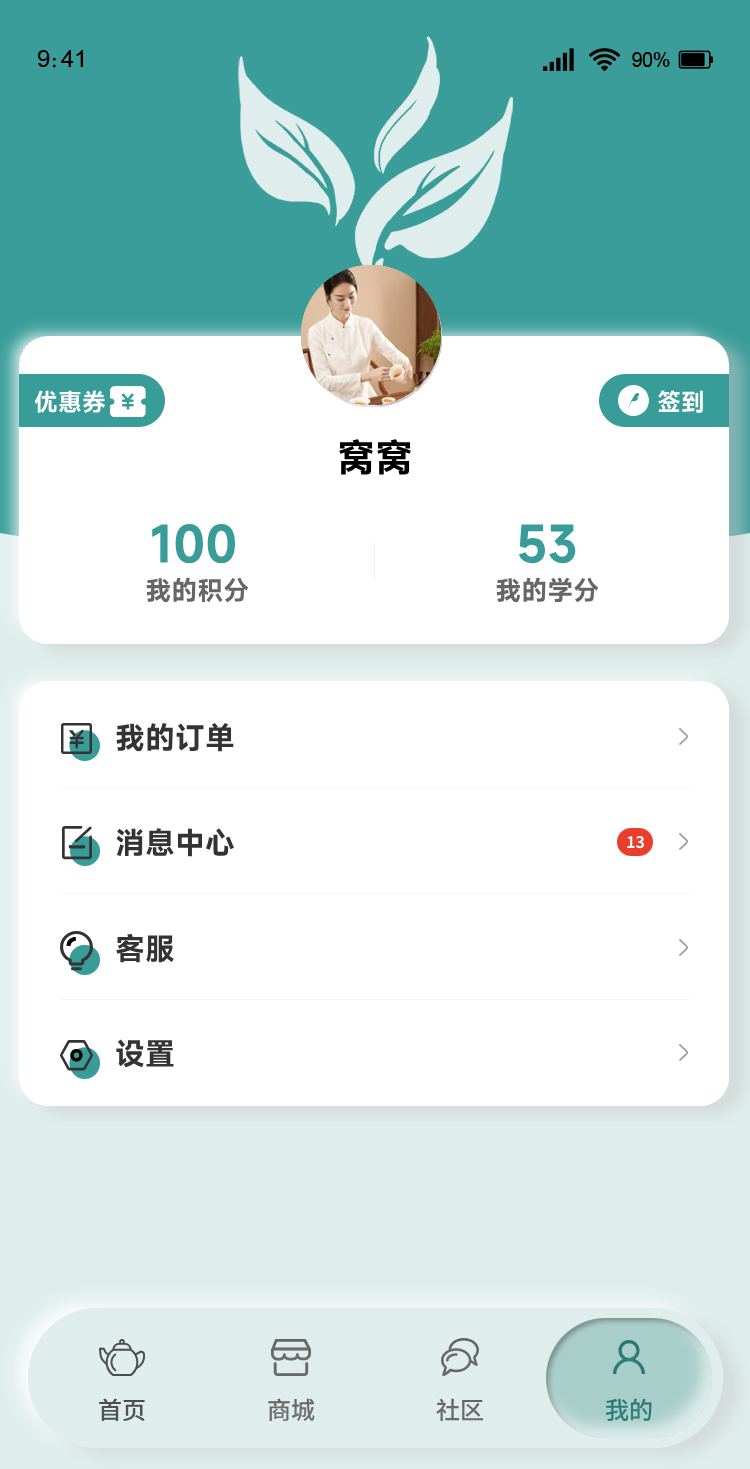Expand the 我的订单 row chevron
The height and width of the screenshot is (1469, 750).
(683, 737)
